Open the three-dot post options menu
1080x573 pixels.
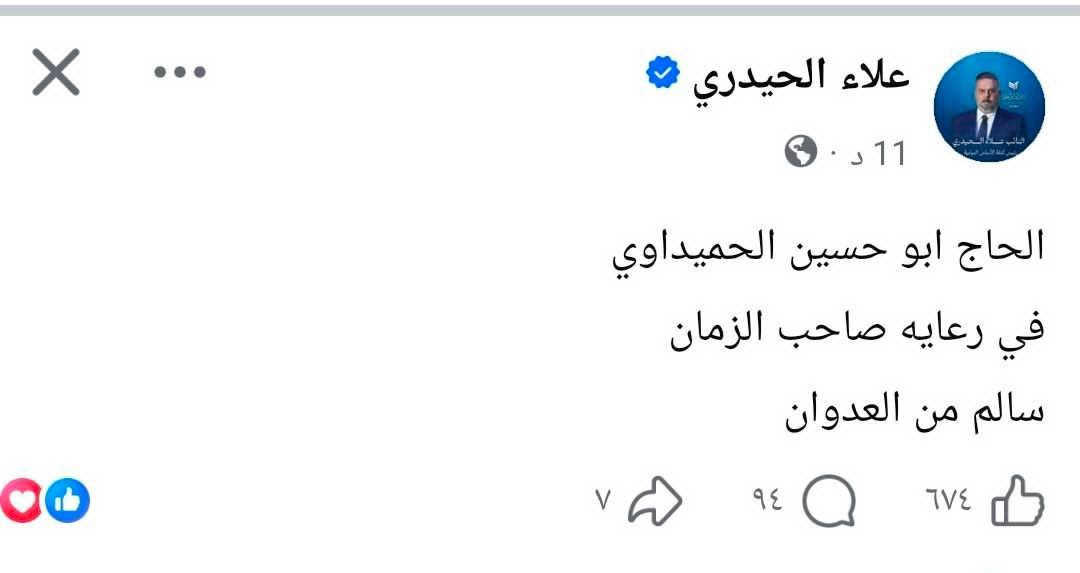click(x=180, y=72)
